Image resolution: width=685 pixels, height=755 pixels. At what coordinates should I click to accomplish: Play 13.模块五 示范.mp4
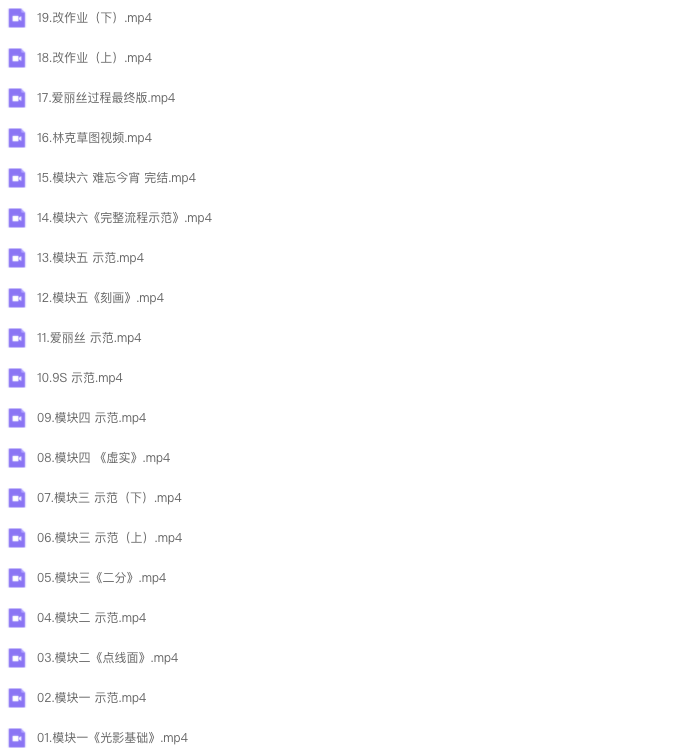(90, 258)
